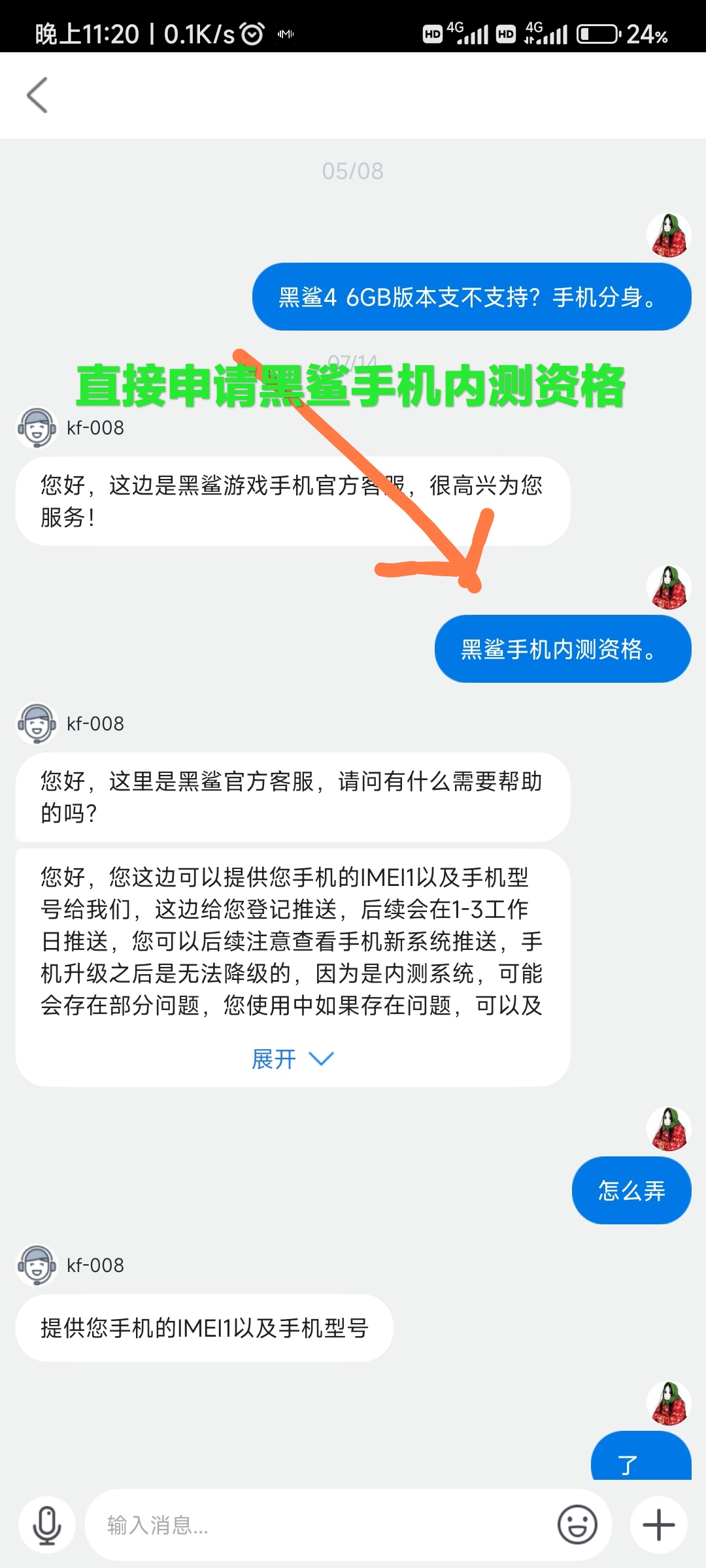Expand the collapsed message with 展开

(x=292, y=1058)
